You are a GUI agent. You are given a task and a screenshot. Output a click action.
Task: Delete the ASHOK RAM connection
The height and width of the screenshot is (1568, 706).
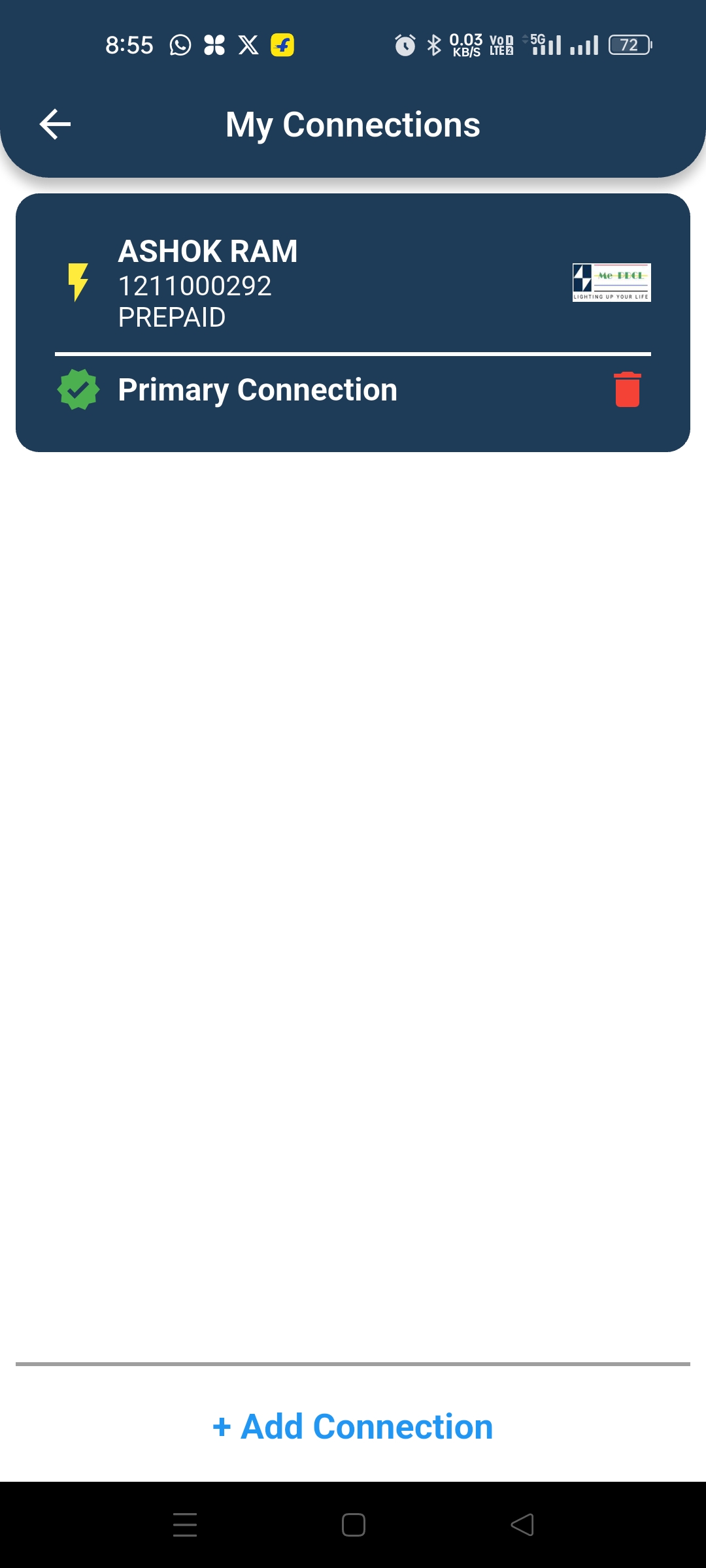[x=627, y=390]
